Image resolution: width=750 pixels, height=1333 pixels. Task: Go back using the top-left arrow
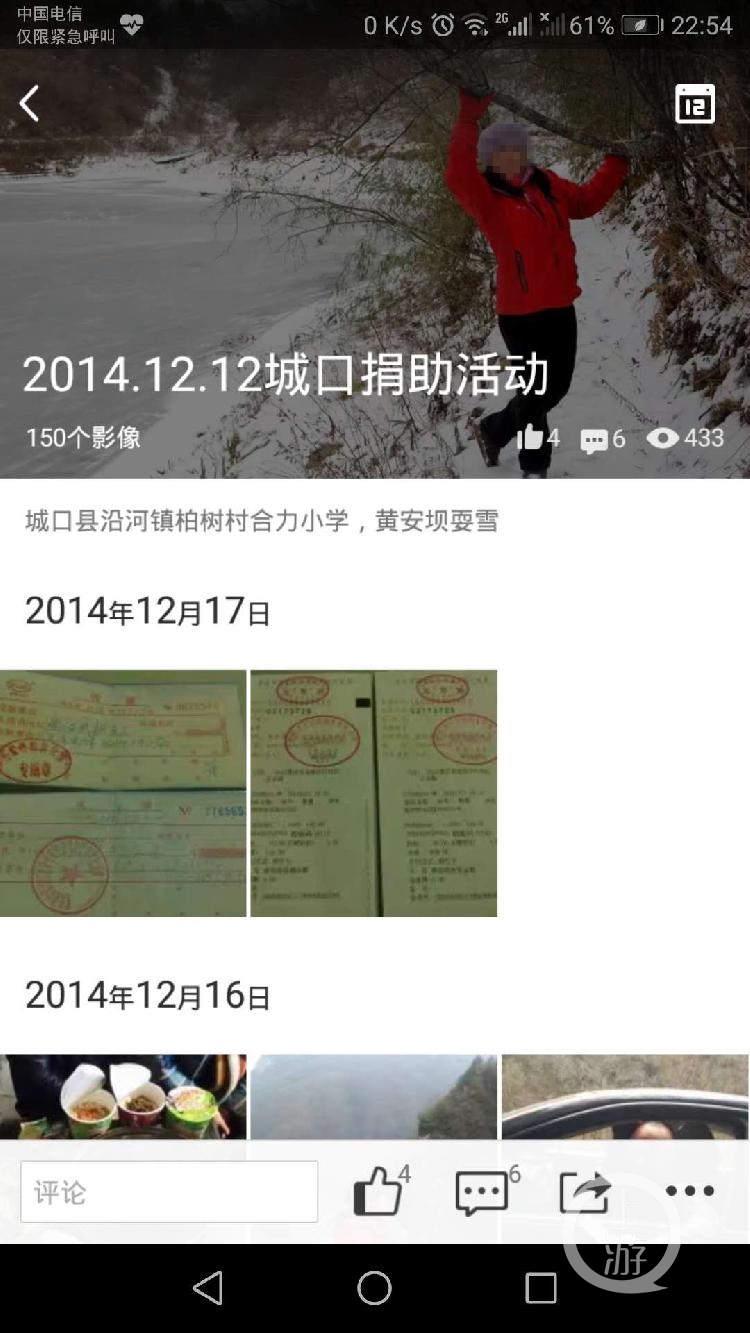pyautogui.click(x=30, y=103)
